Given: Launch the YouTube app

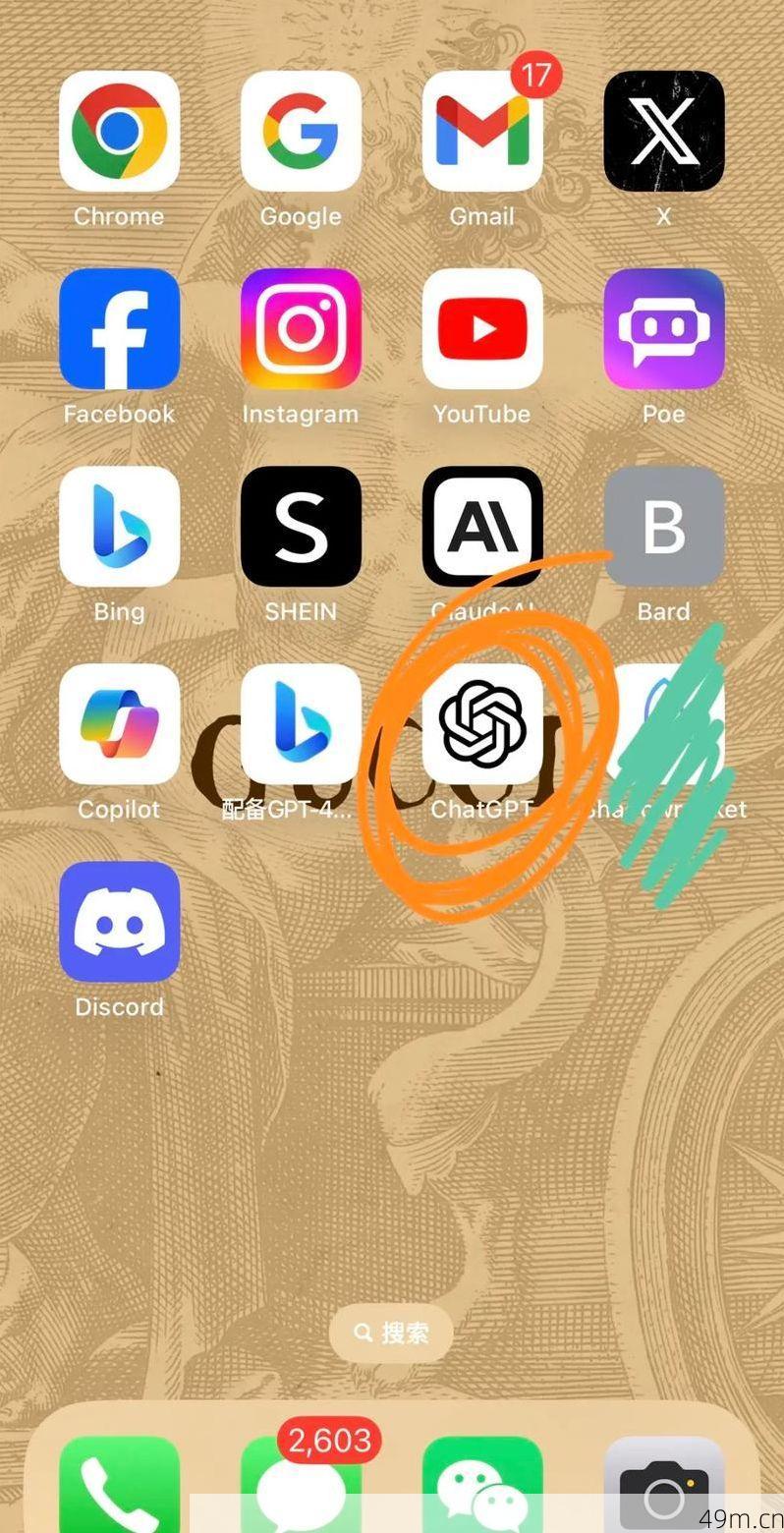Looking at the screenshot, I should pos(482,328).
